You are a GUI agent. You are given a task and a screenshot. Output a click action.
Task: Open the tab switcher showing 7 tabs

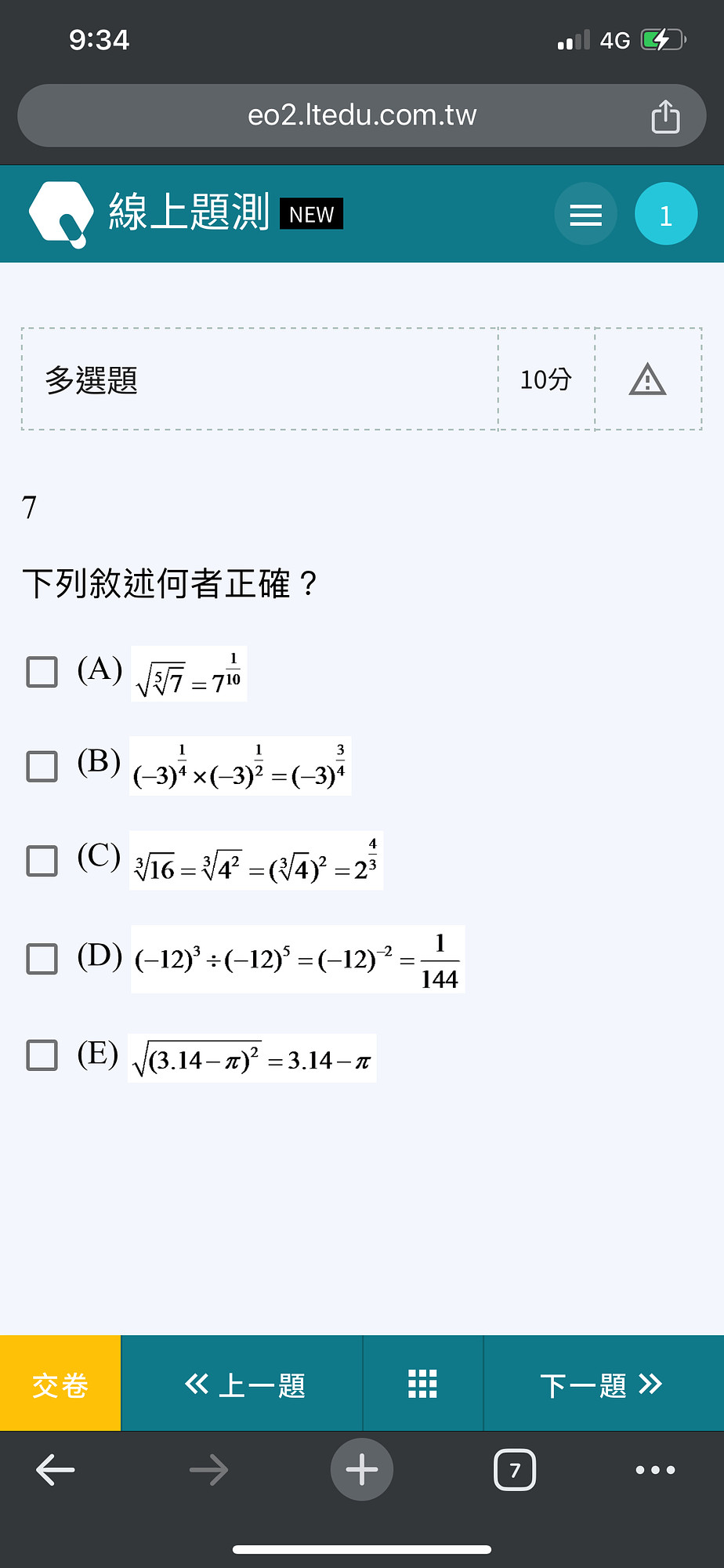click(x=515, y=1470)
